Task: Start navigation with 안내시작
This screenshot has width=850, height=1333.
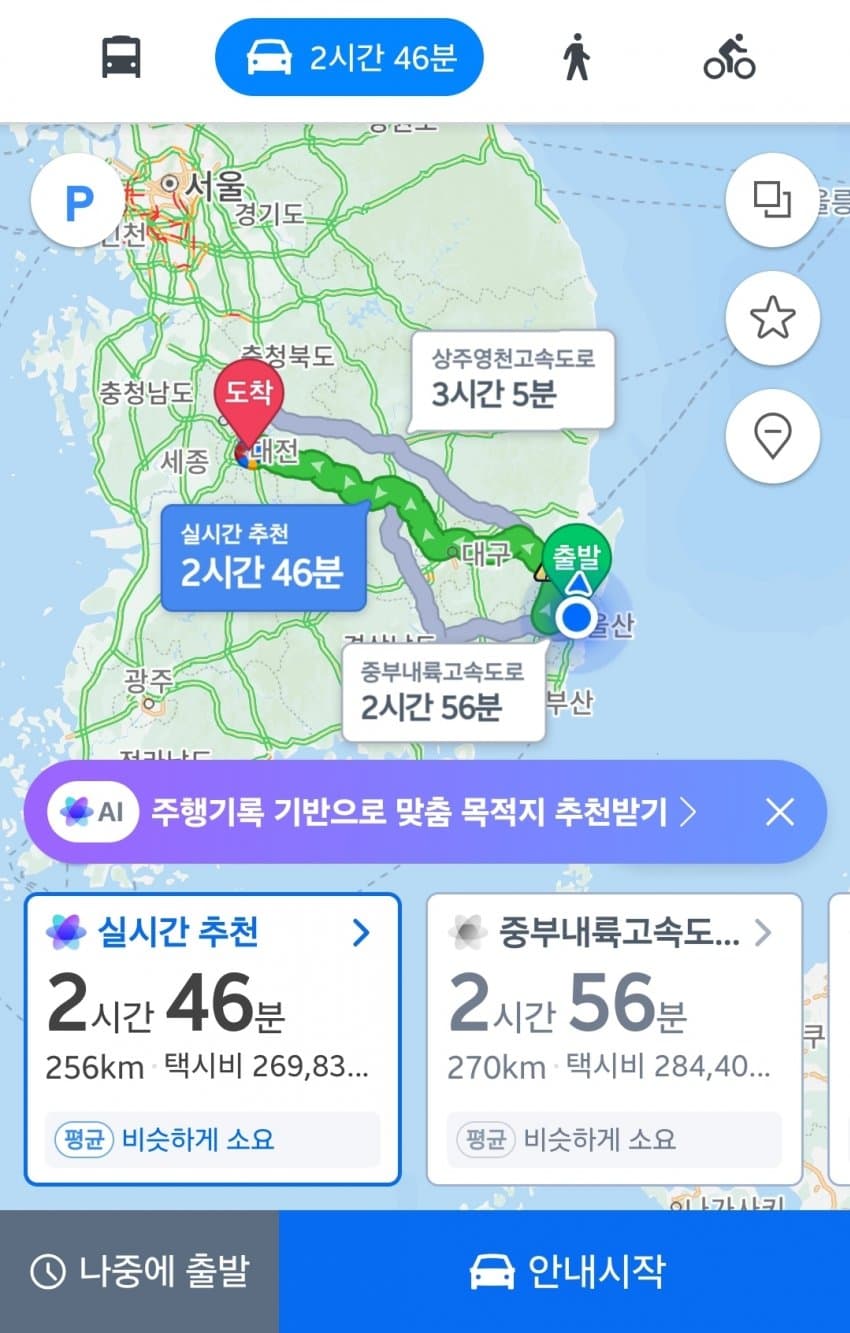Action: (x=565, y=1272)
